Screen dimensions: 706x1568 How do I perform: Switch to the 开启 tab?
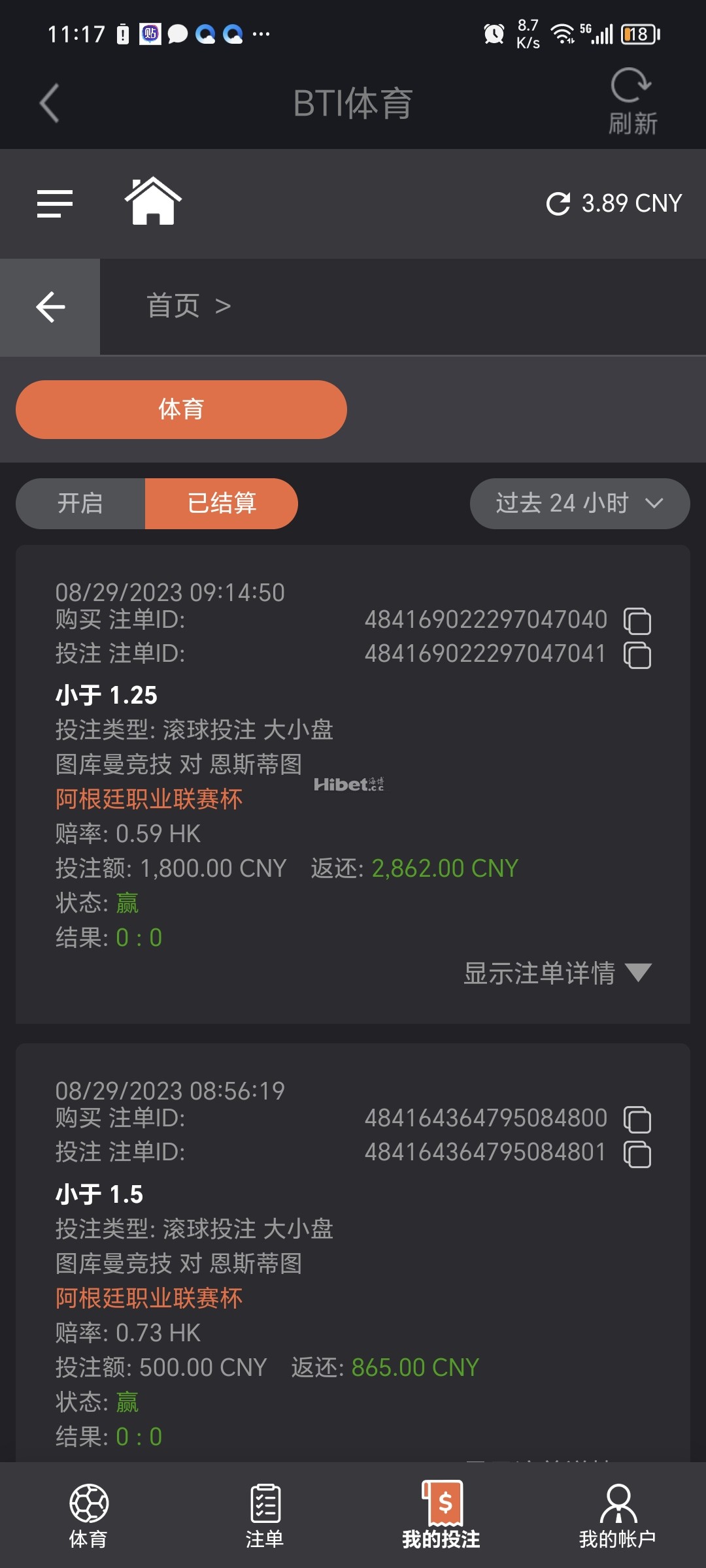click(80, 504)
